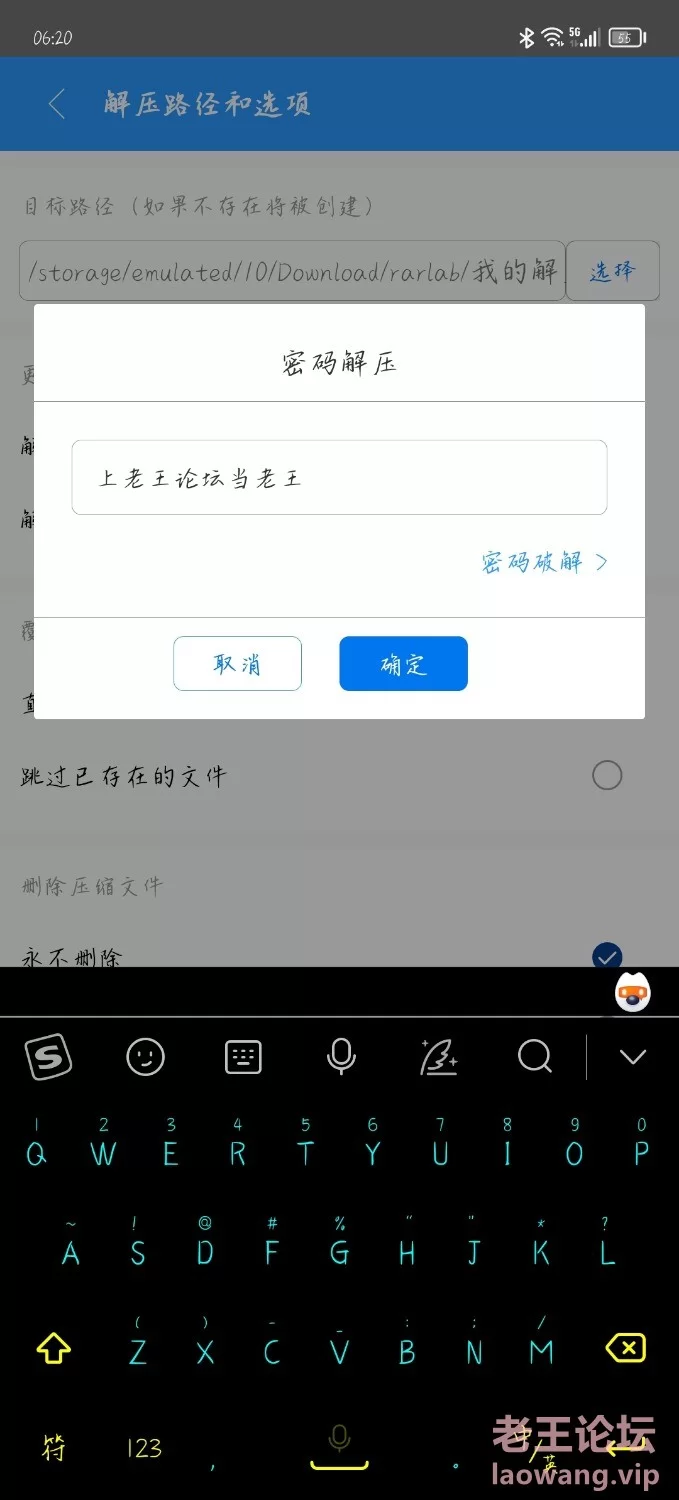Screen dimensions: 679x1500
Task: Collapse the keyboard with down chevron
Action: pyautogui.click(x=633, y=1056)
